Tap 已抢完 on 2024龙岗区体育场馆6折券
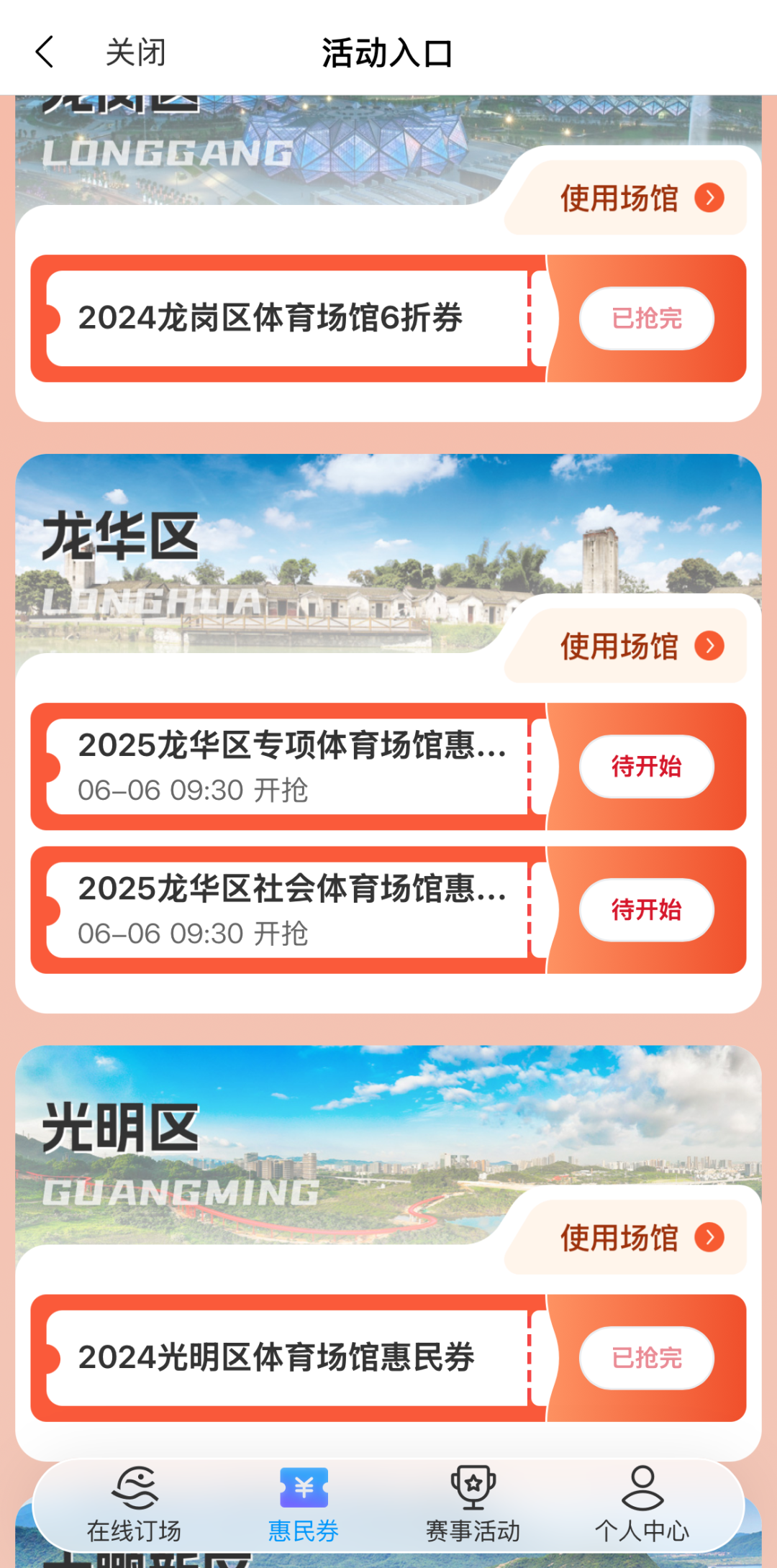 (x=646, y=319)
